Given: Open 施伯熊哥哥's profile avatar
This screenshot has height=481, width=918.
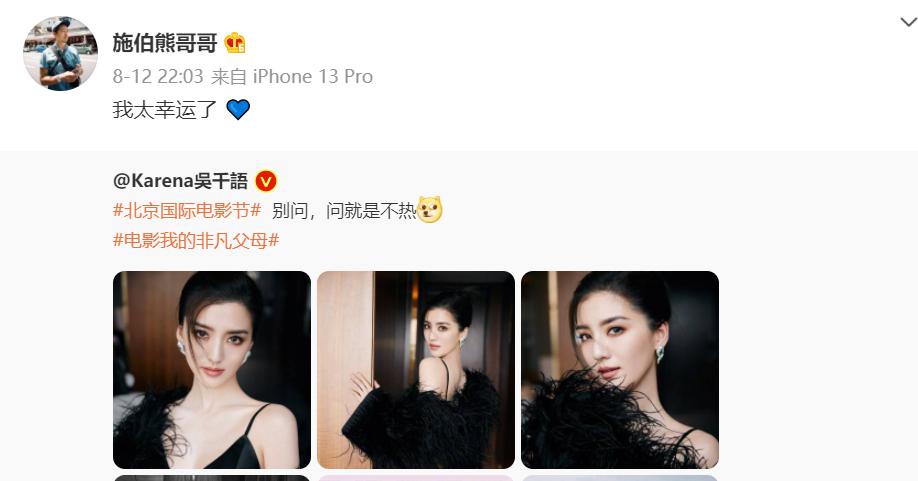Looking at the screenshot, I should [x=60, y=53].
